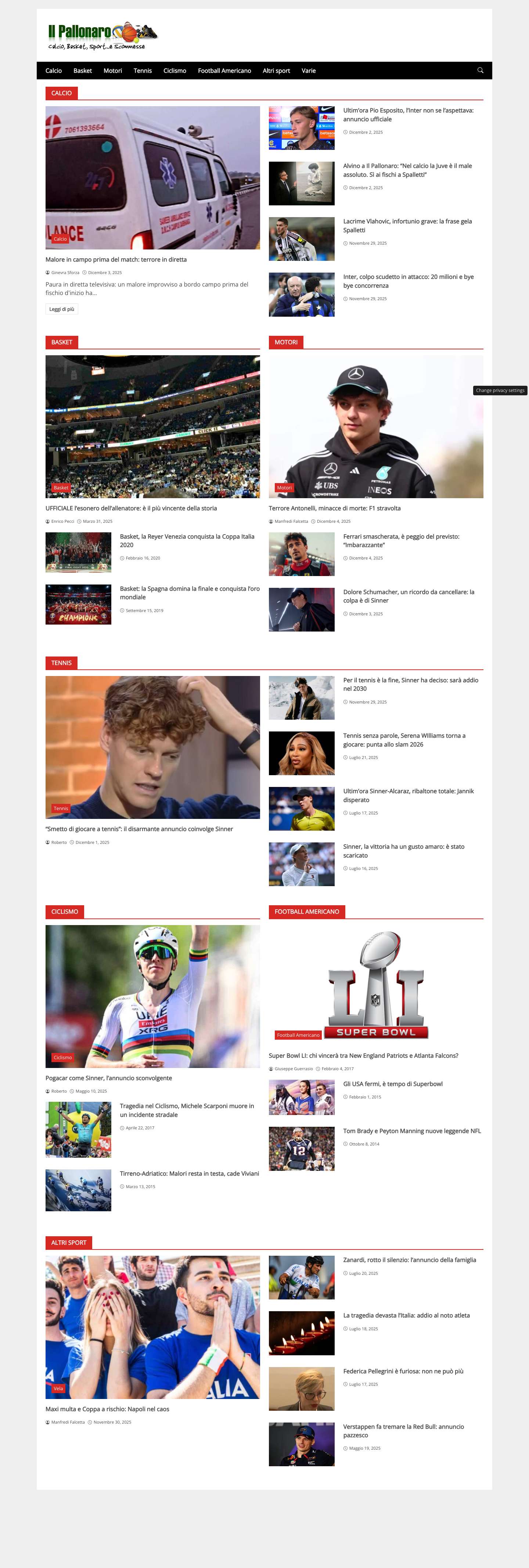Open the Reyer Venezia Coppa Italia article
Screen dimensions: 529x1568
[187, 540]
